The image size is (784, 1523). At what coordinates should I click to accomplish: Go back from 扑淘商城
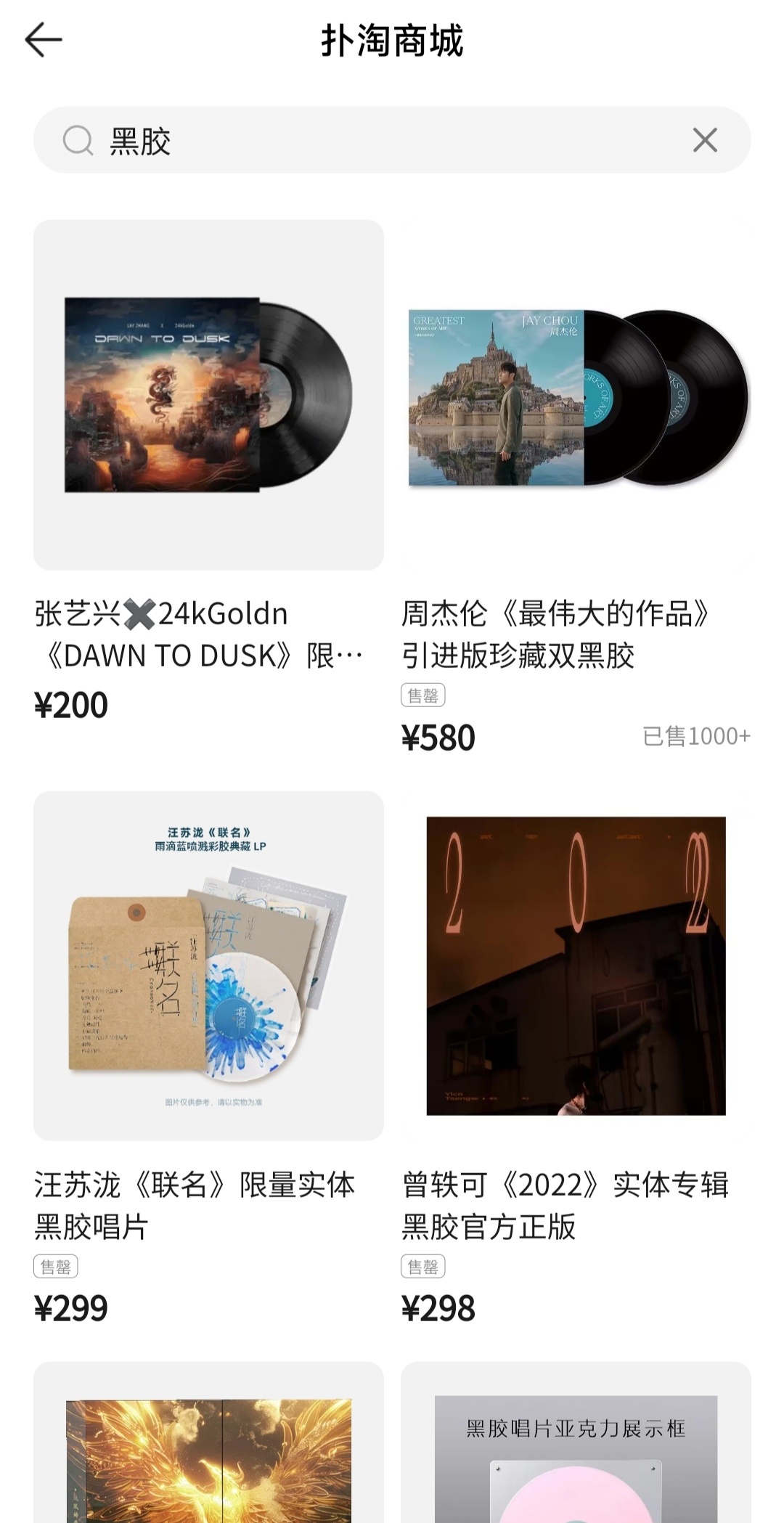(44, 40)
